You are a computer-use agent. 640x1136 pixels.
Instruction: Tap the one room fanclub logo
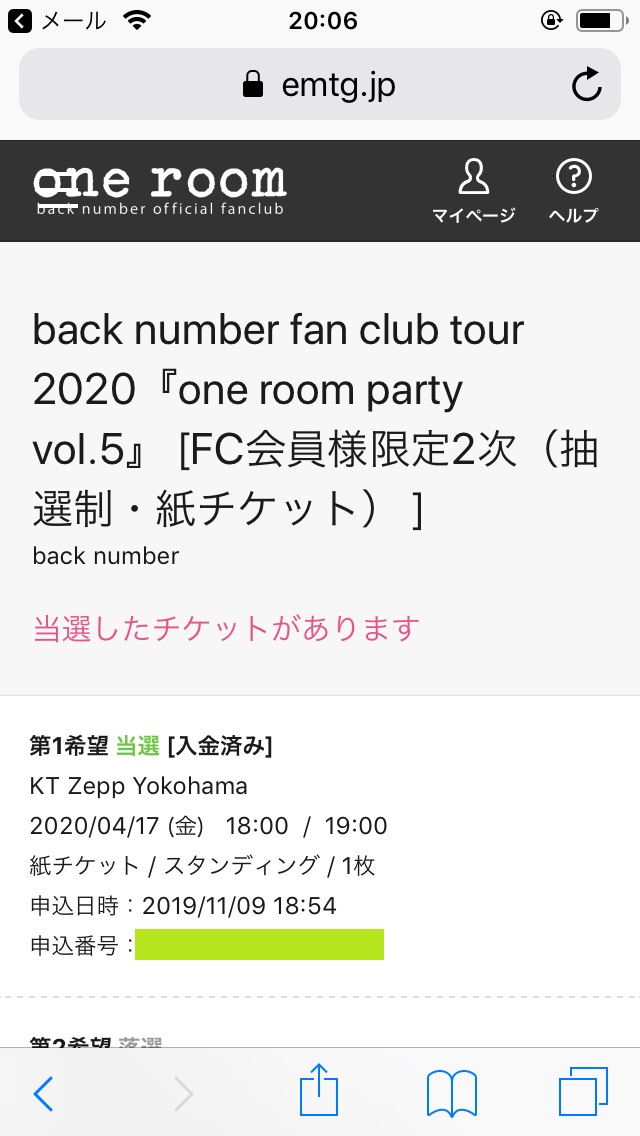click(x=160, y=190)
